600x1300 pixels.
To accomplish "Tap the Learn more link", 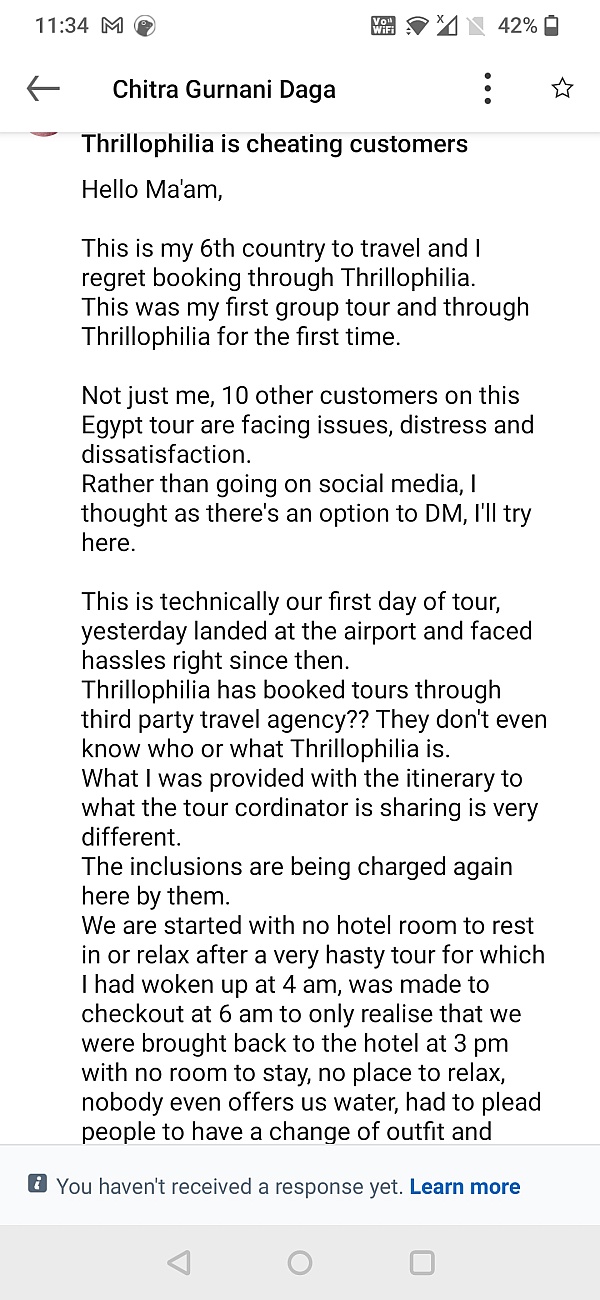I will [465, 1187].
